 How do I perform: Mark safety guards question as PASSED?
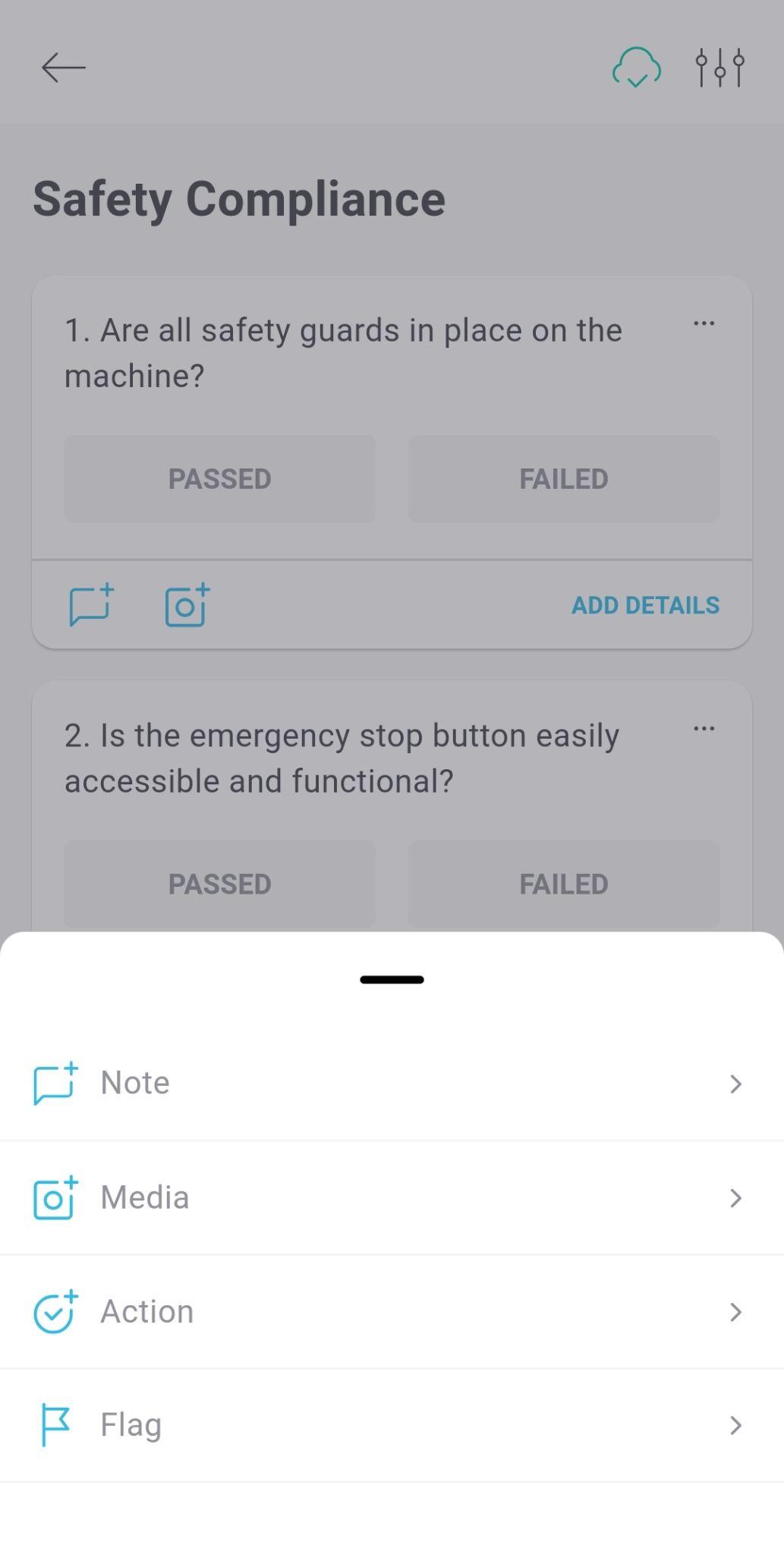[219, 479]
